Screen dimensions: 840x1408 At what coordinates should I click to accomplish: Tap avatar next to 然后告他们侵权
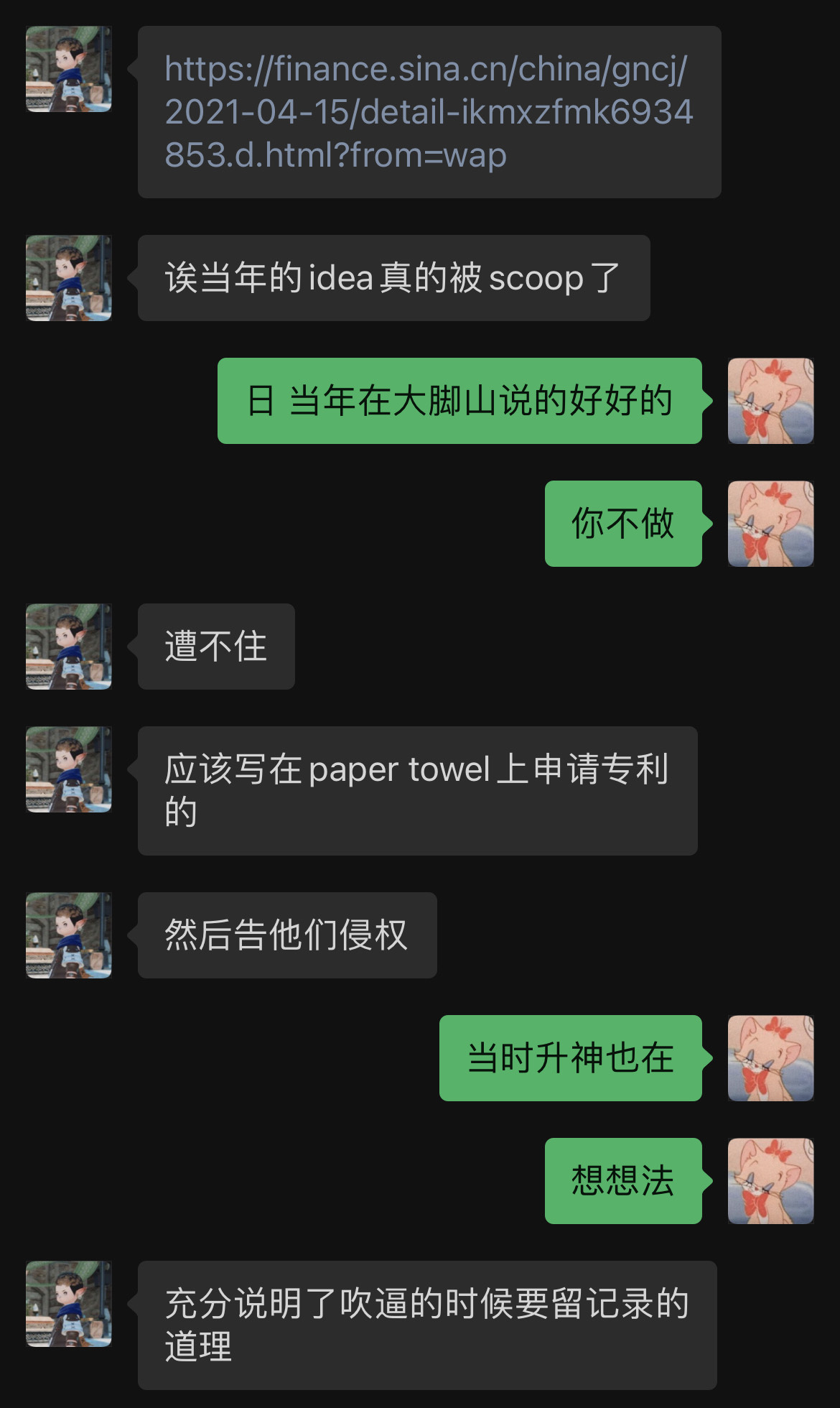pyautogui.click(x=69, y=935)
